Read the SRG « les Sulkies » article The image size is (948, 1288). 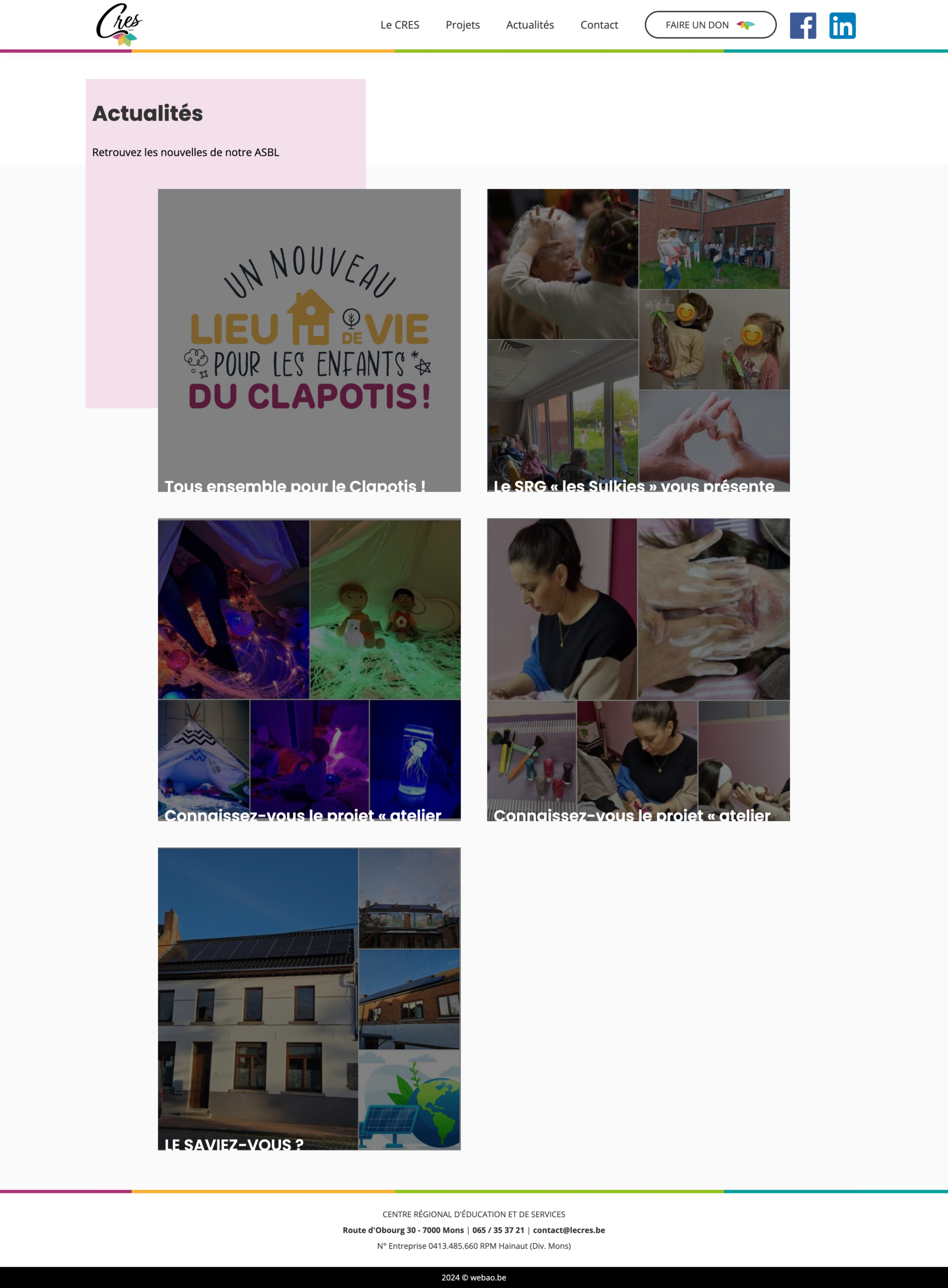pos(638,341)
